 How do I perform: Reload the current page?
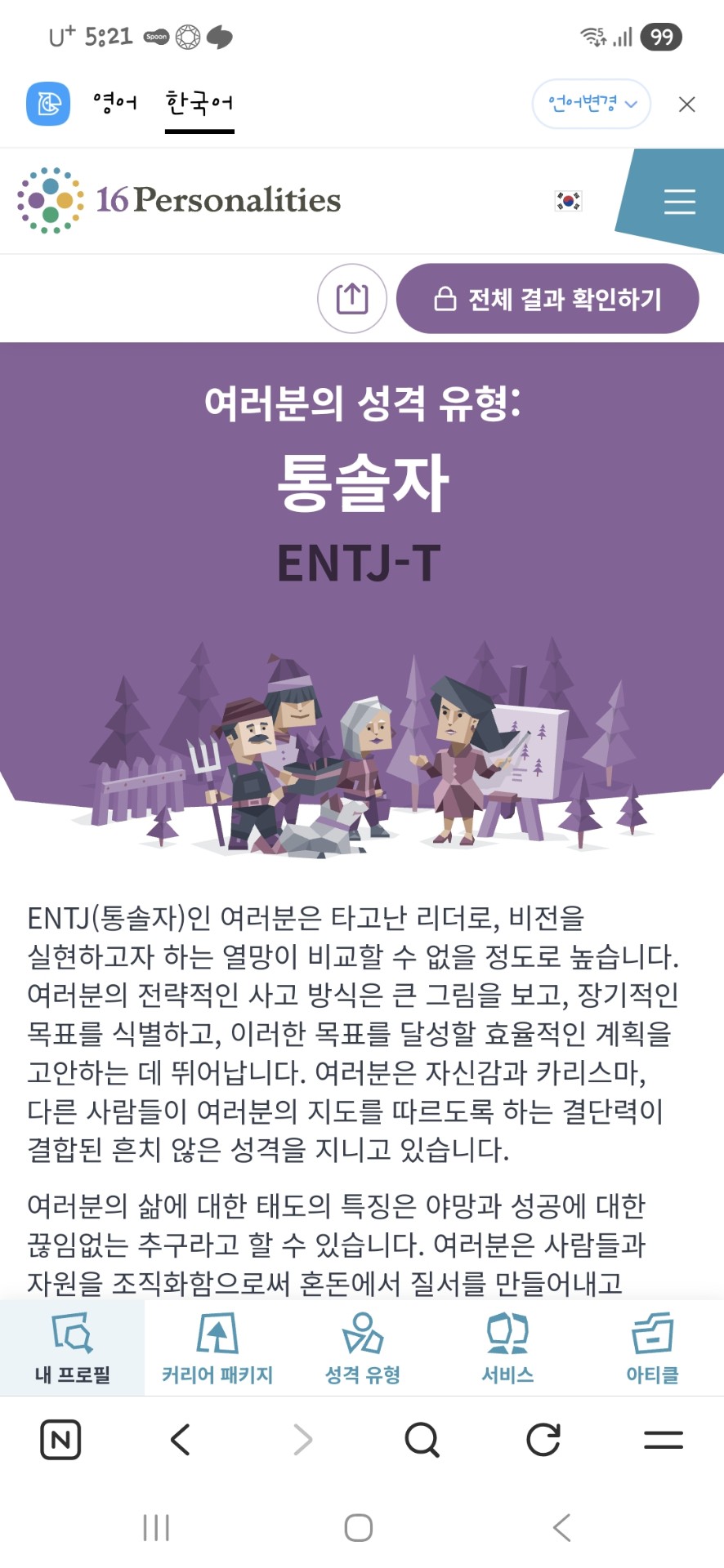click(543, 1439)
